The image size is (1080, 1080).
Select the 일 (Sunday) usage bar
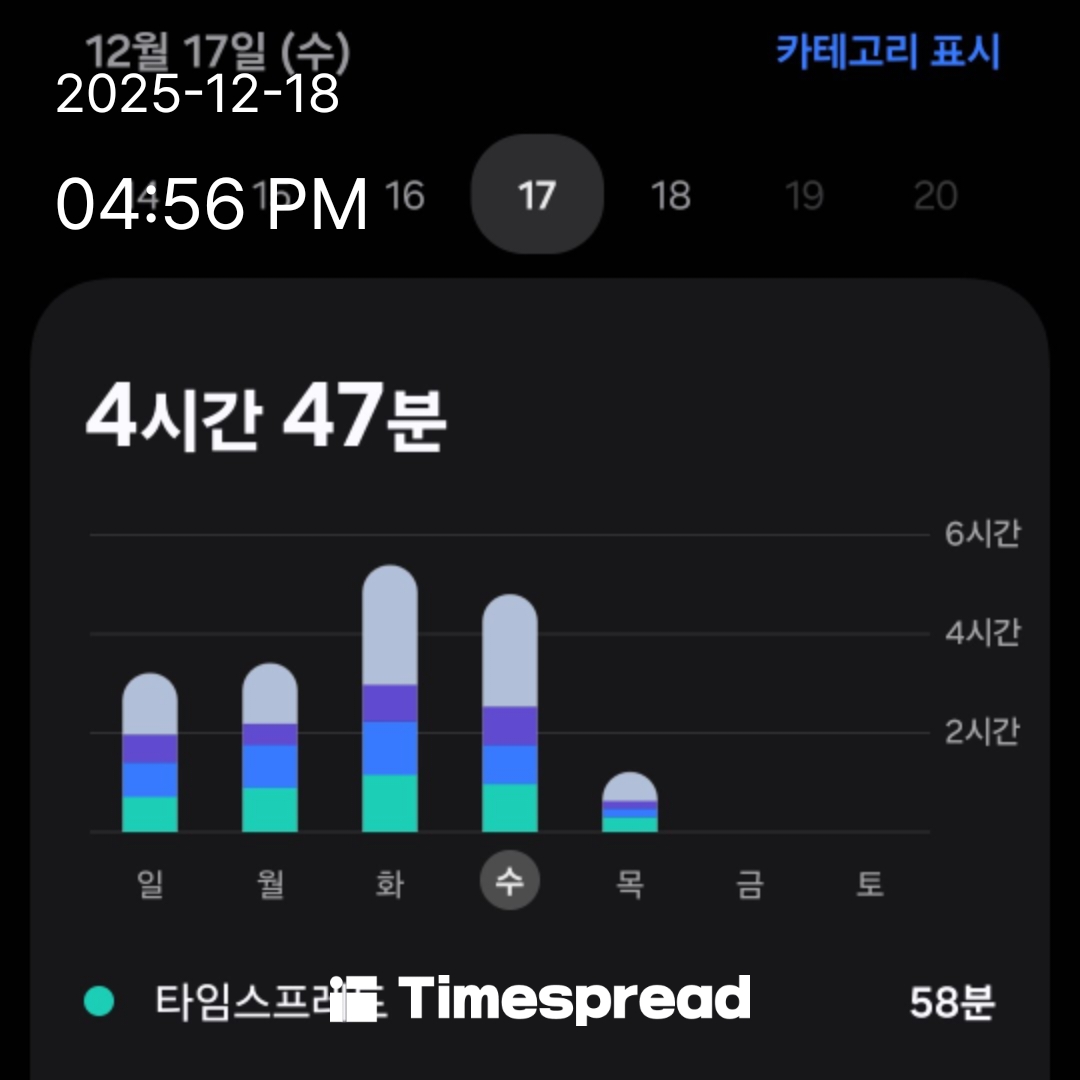150,753
